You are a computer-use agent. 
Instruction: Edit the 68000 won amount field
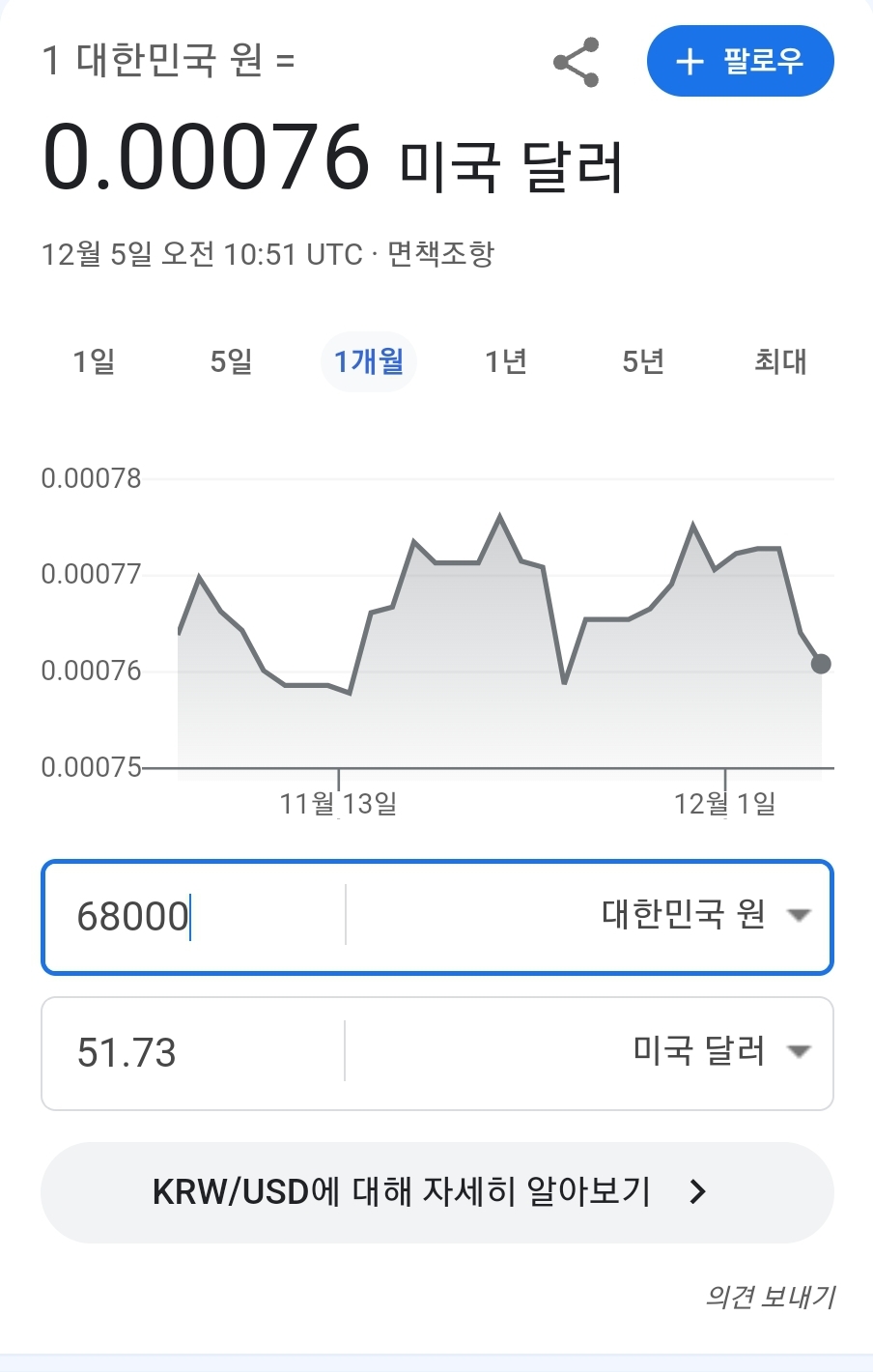193,916
